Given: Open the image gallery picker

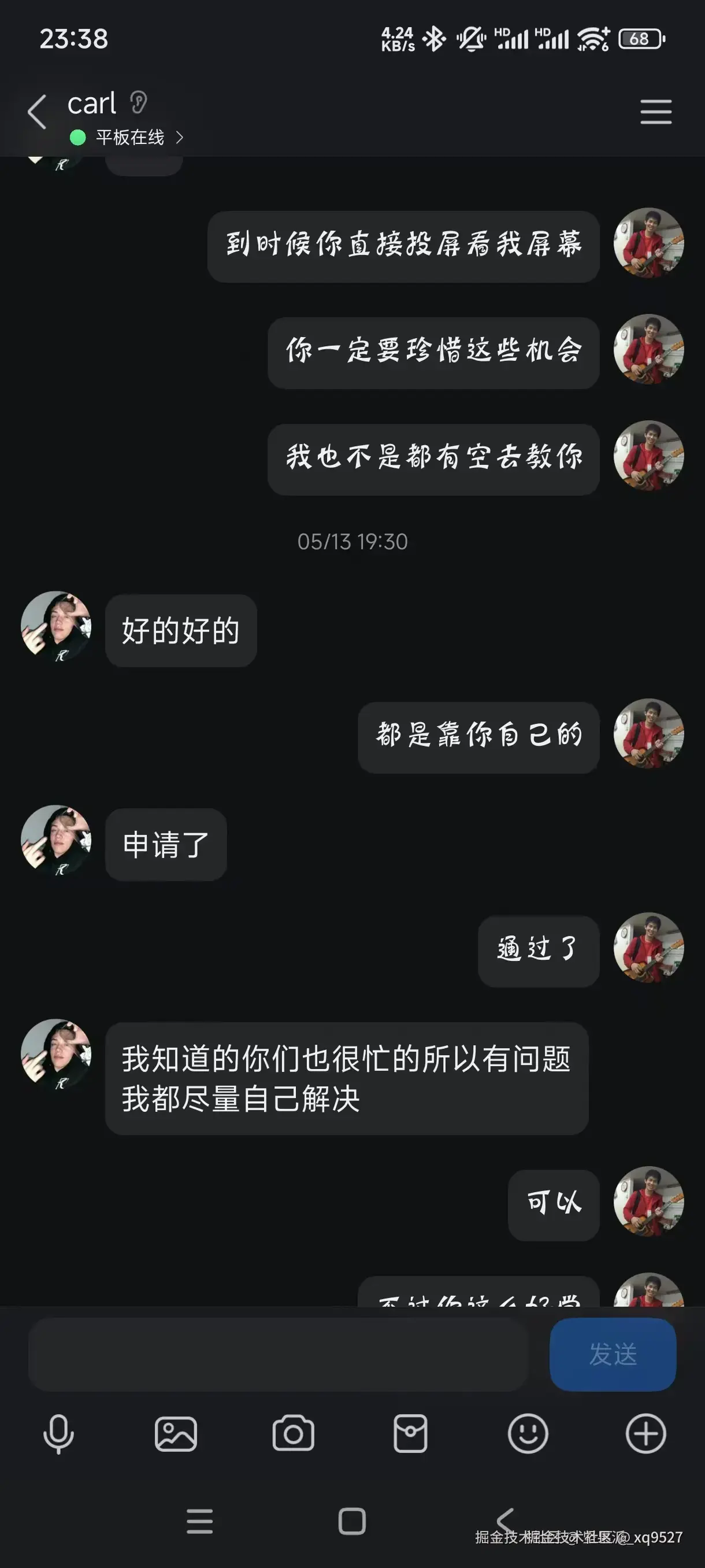Looking at the screenshot, I should point(176,1433).
